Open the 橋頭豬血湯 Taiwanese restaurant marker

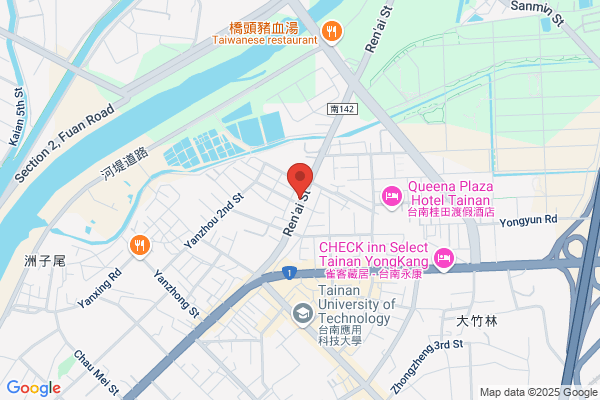332,32
